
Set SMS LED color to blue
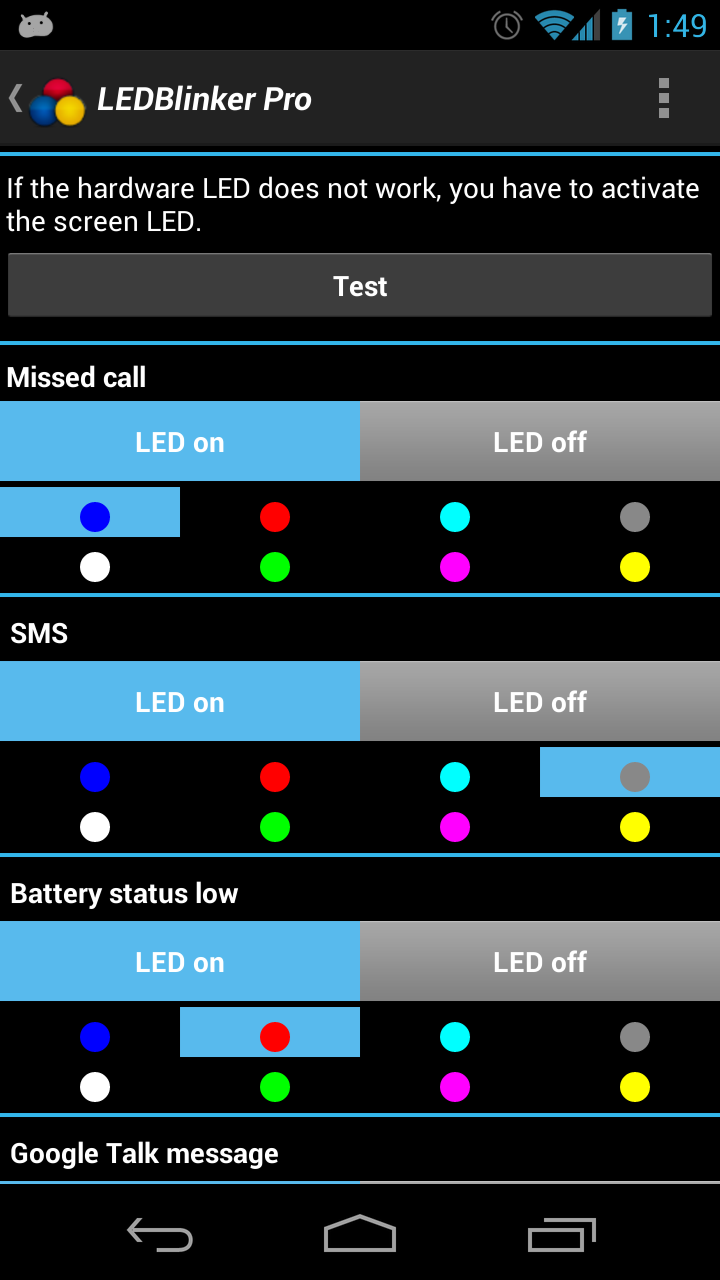tap(95, 777)
